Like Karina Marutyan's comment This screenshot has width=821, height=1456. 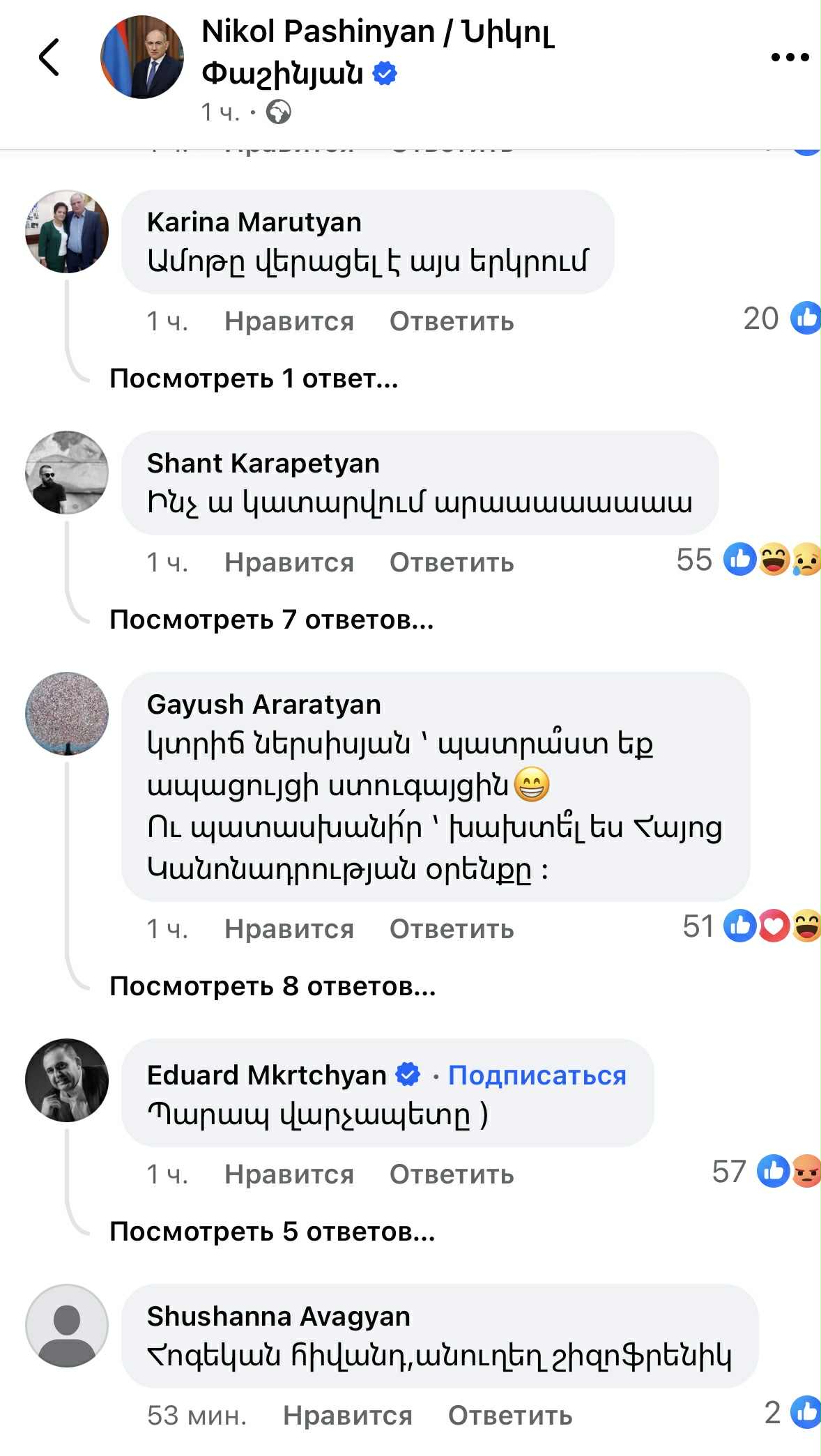(x=289, y=321)
